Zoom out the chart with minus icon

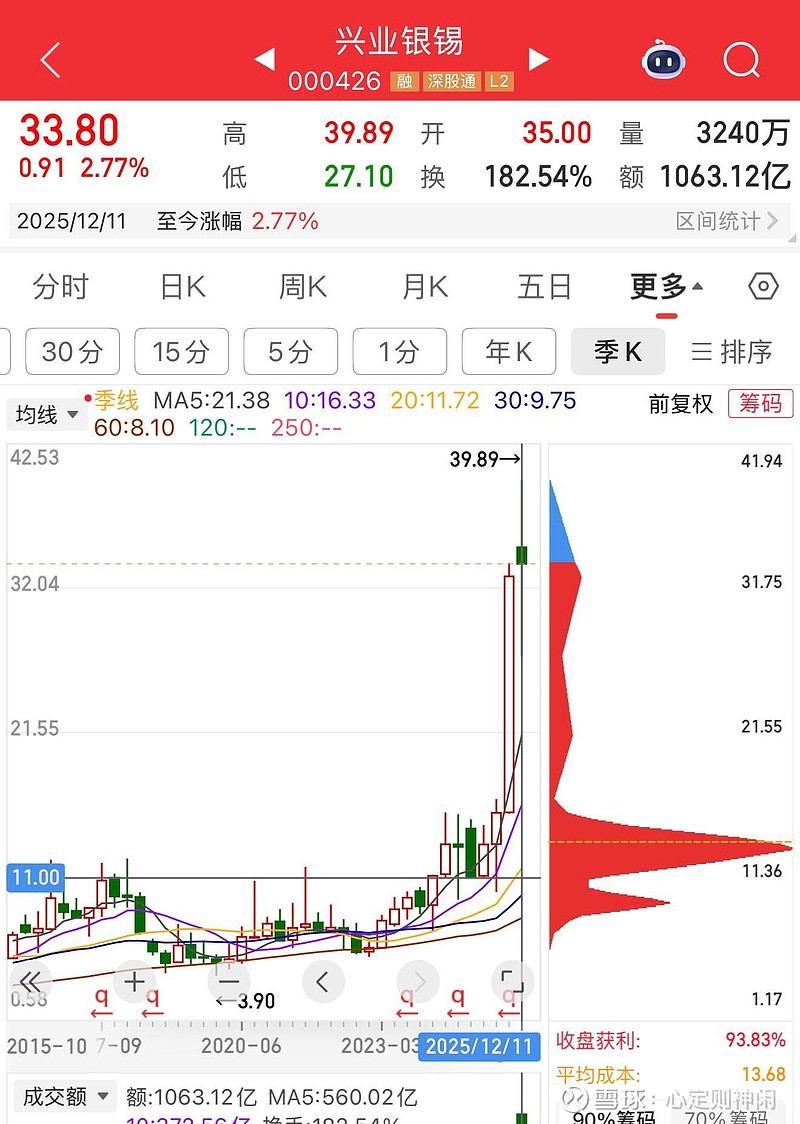pyautogui.click(x=228, y=982)
